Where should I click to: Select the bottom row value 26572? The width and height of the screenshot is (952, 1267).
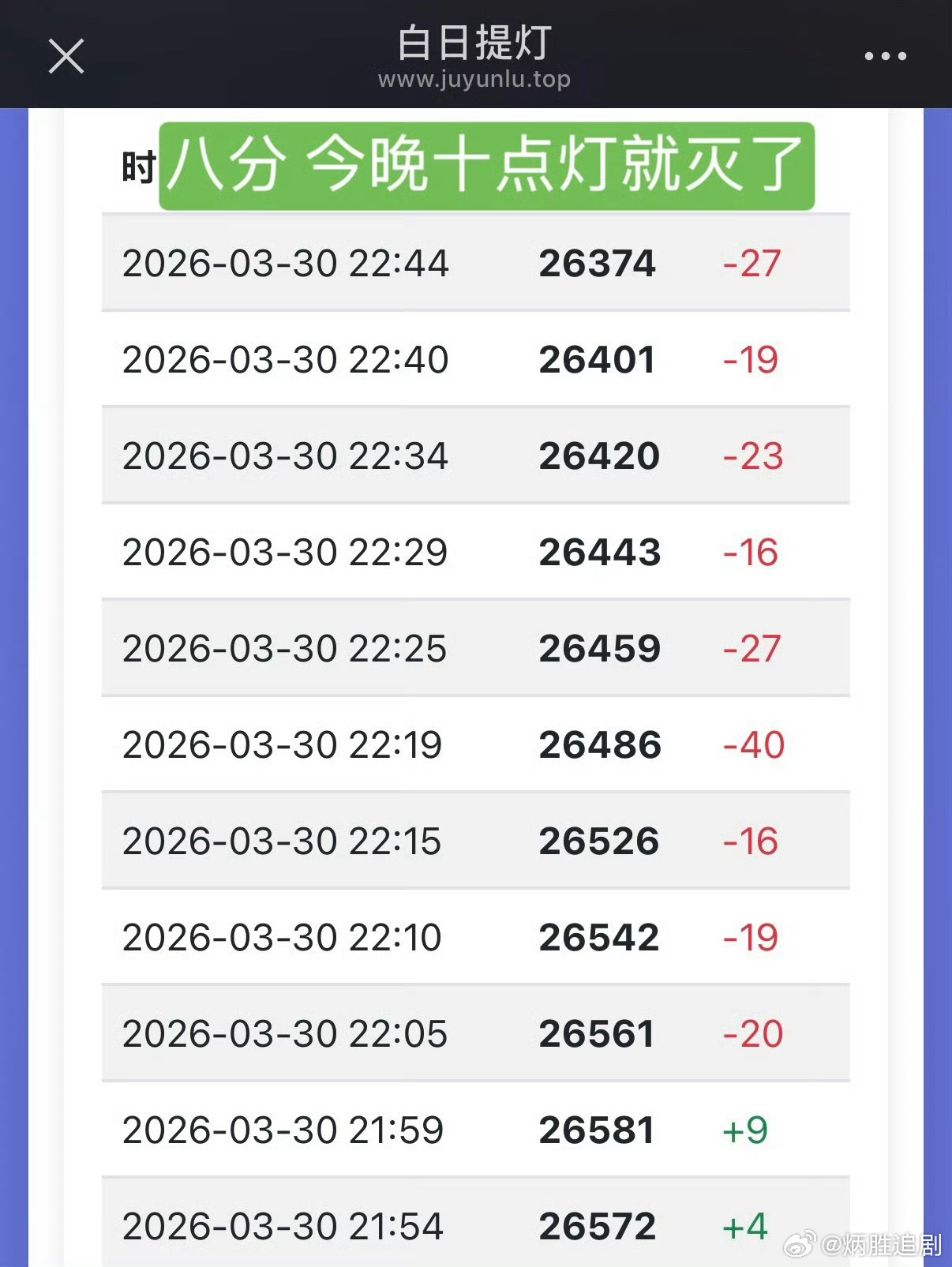coord(598,1225)
